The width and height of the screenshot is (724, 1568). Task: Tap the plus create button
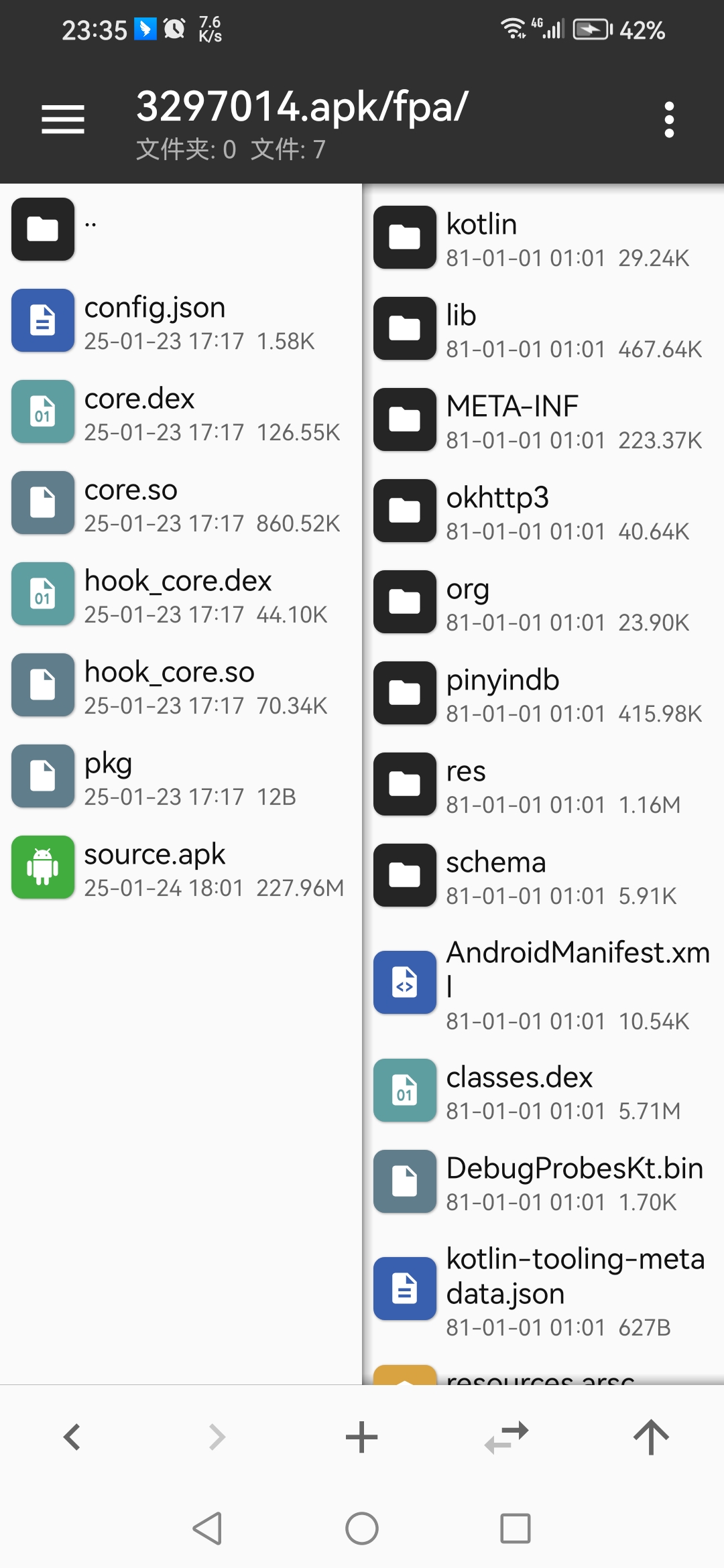[362, 1437]
